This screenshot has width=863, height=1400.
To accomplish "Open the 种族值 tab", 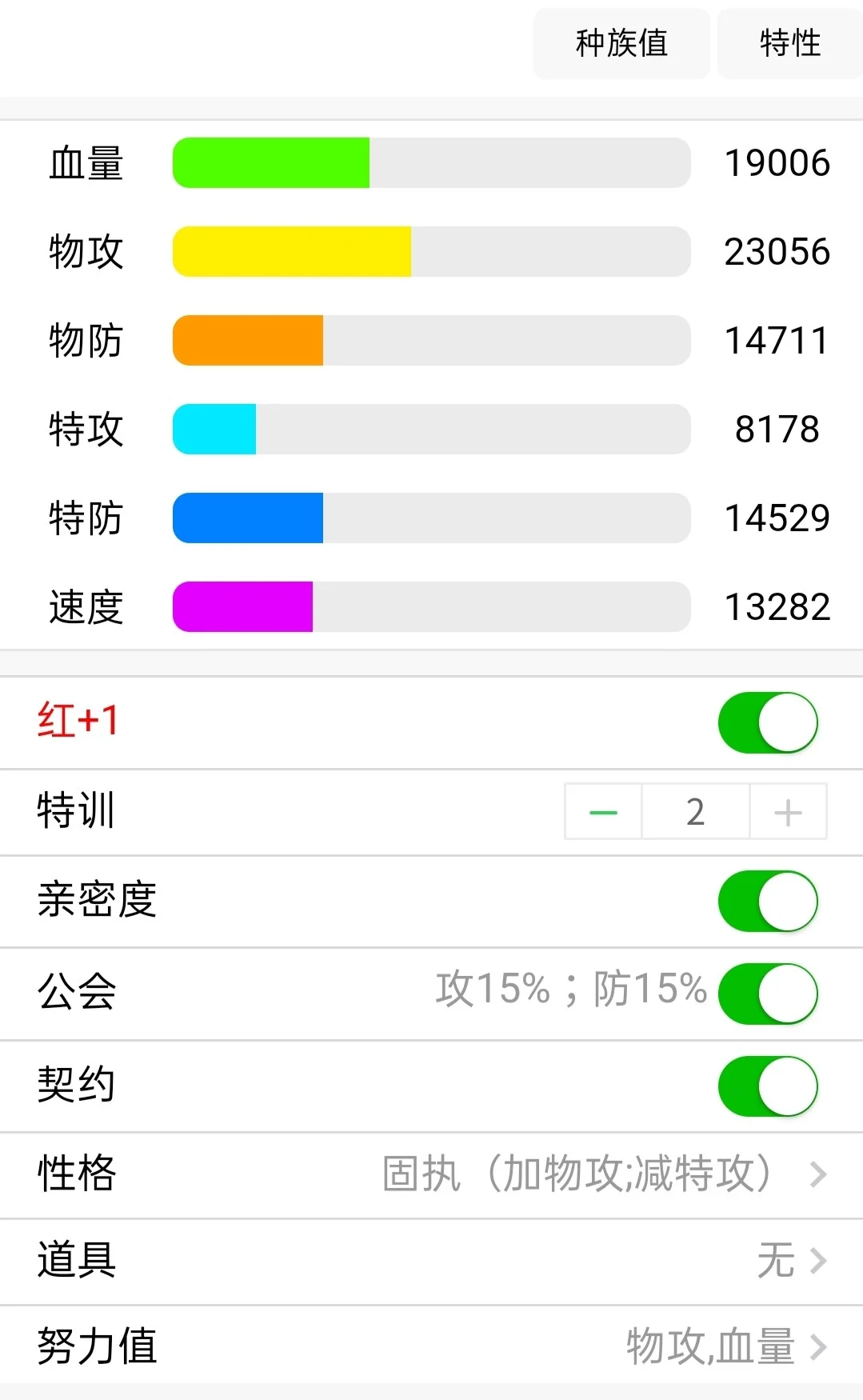I will tap(621, 43).
